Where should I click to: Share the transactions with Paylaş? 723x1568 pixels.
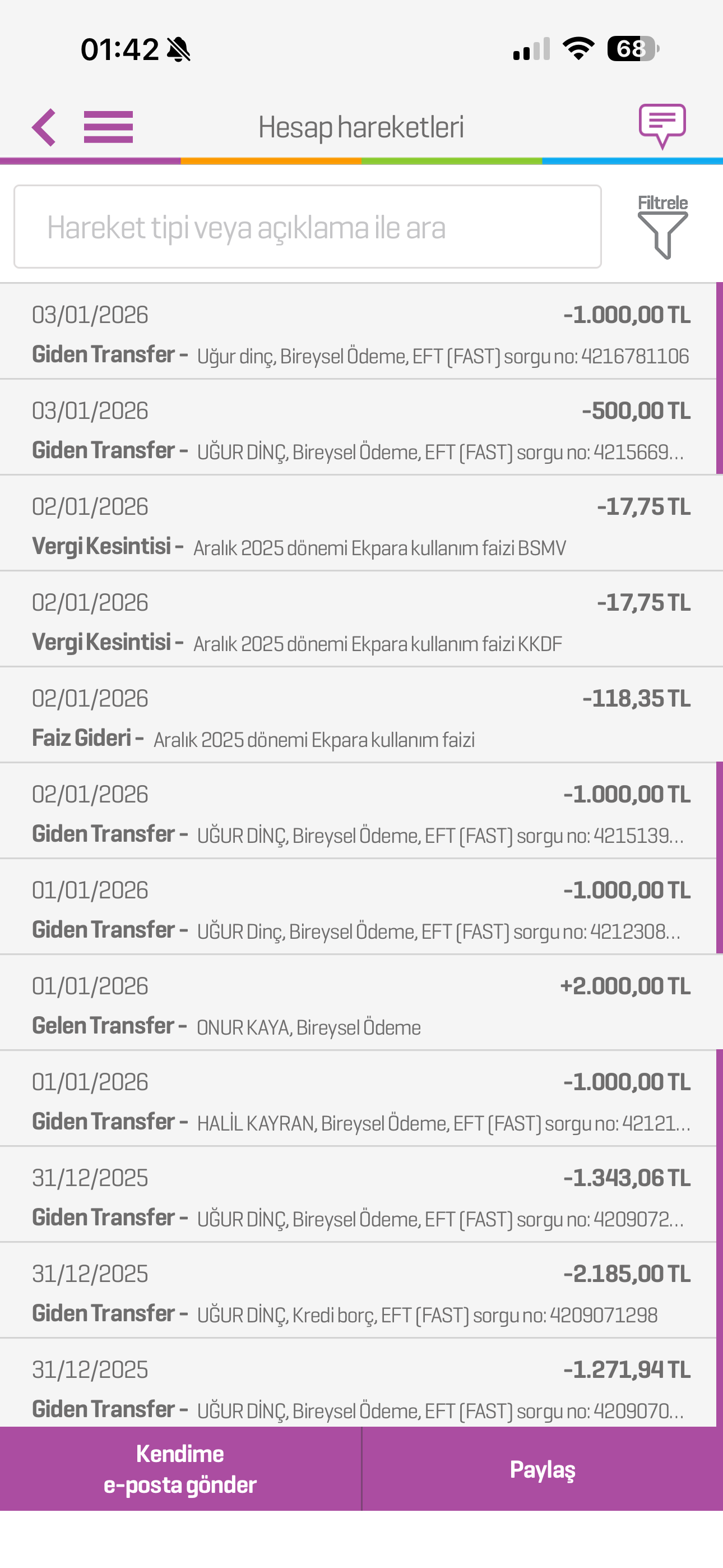click(x=543, y=1469)
